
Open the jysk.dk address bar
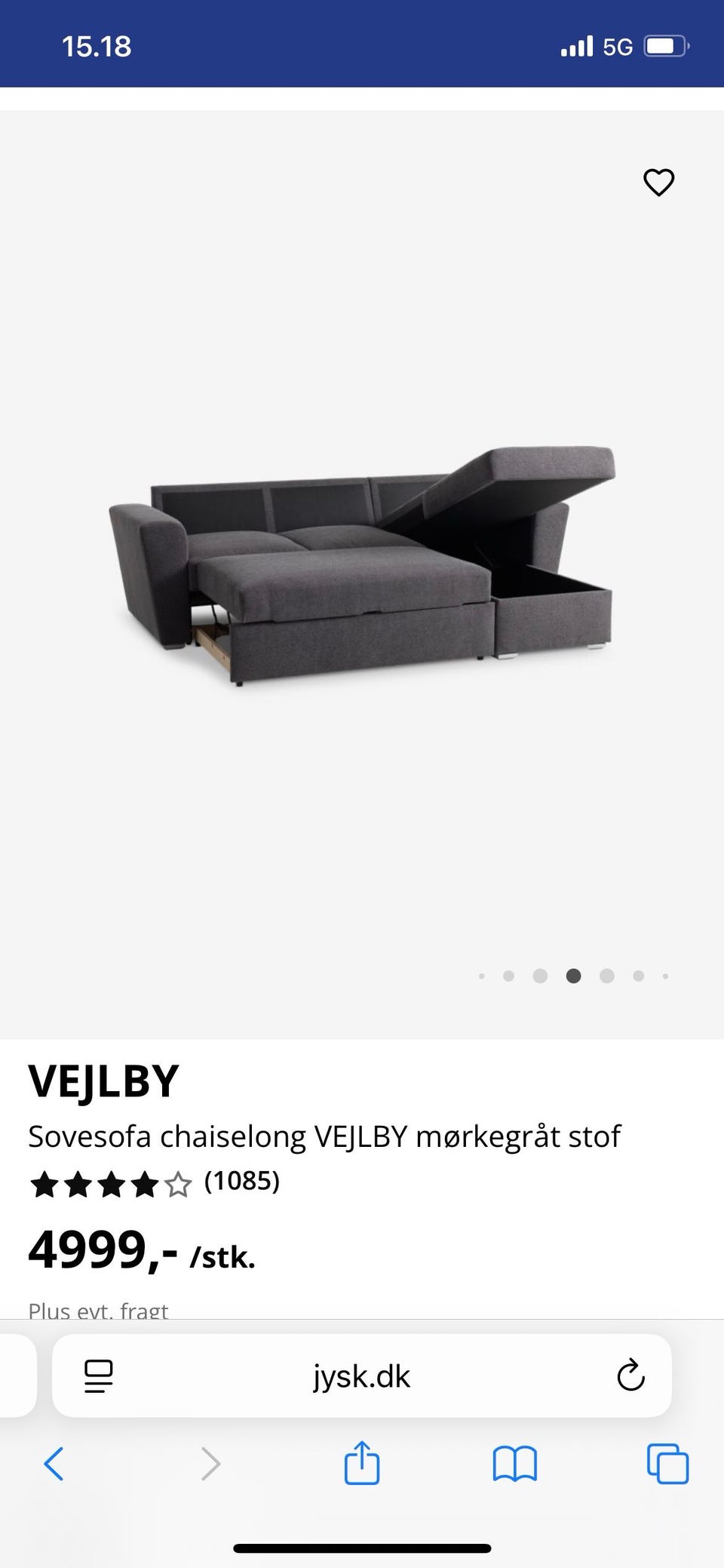click(362, 1376)
